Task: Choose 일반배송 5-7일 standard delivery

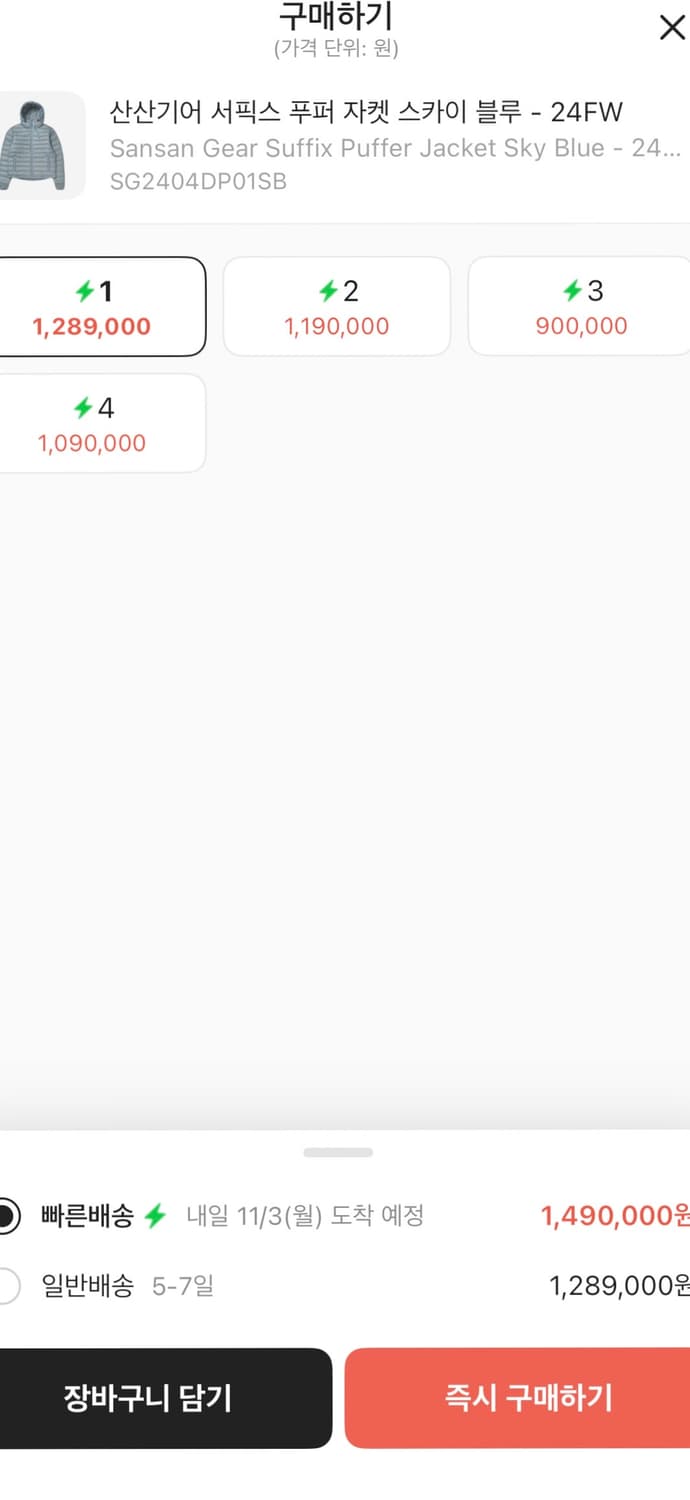Action: (x=8, y=1286)
